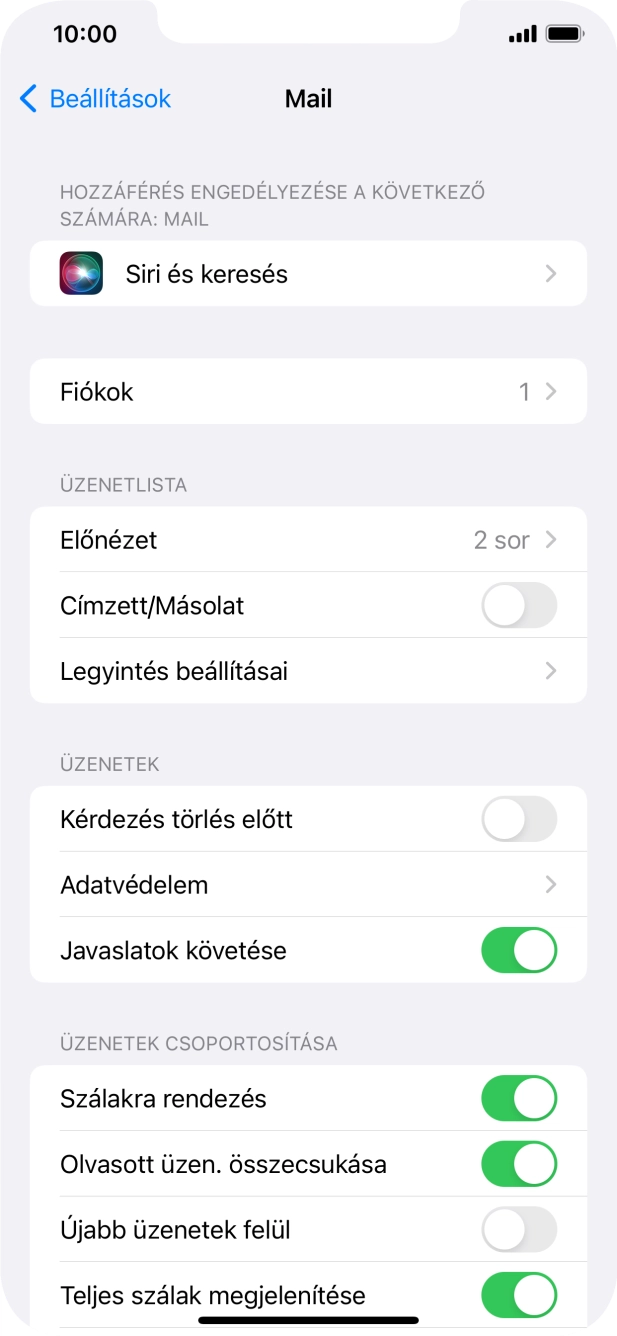This screenshot has height=1336, width=617.
Task: Enable the Címzett/Másolat switch
Action: pyautogui.click(x=518, y=605)
